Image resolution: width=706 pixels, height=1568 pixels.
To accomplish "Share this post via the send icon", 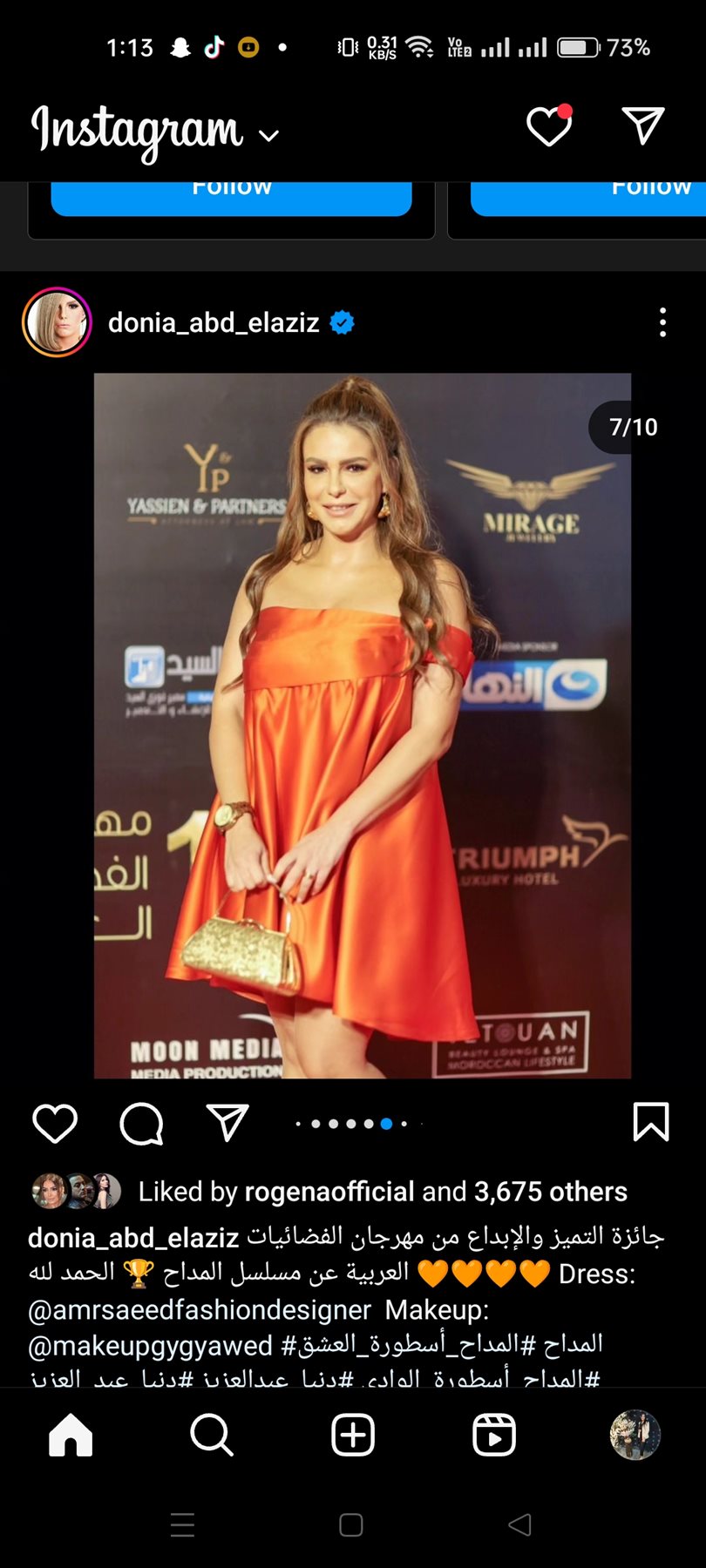I will (x=227, y=1123).
